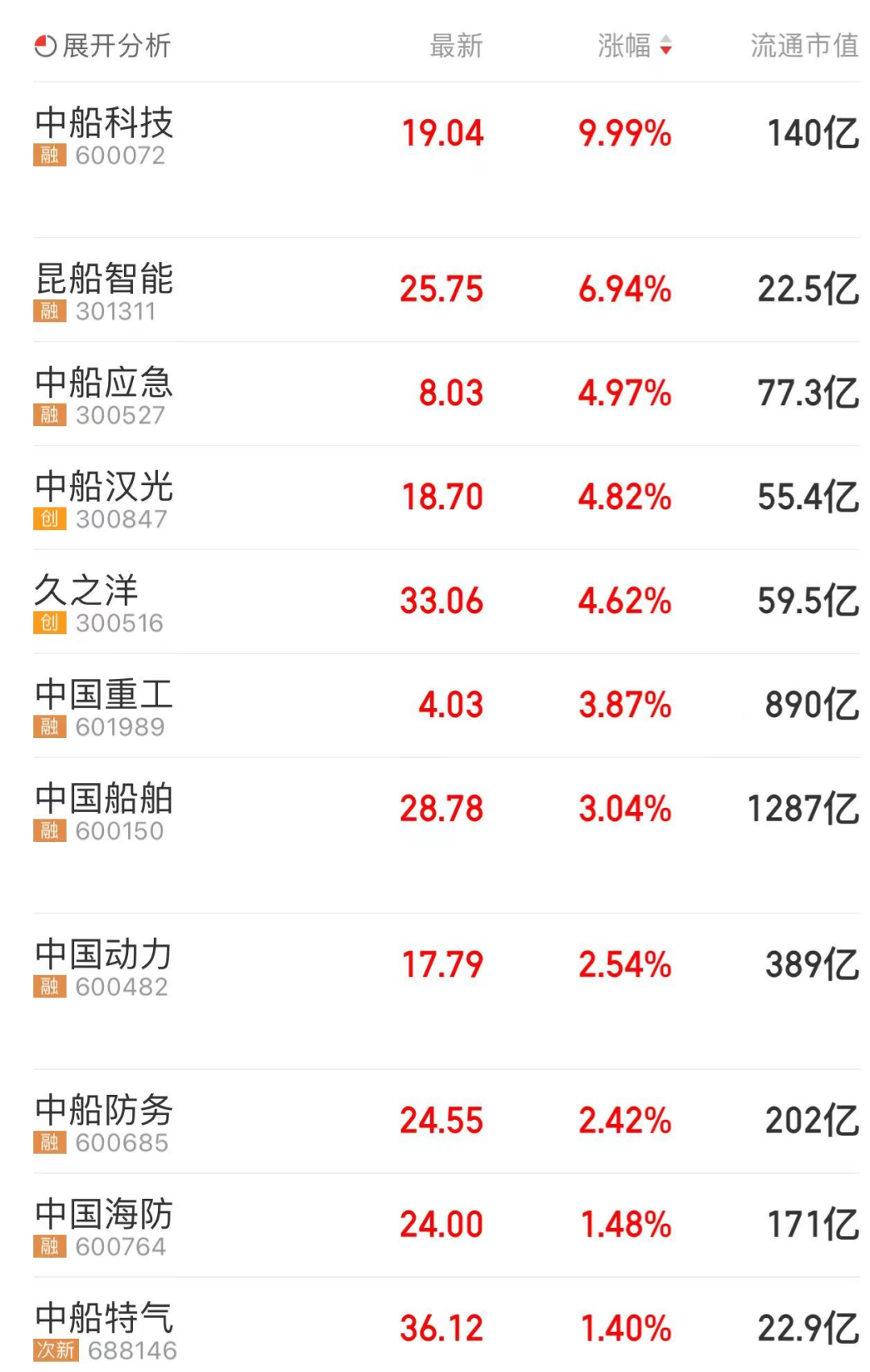Open stock 中船科技 600072
870x1372 pixels.
tap(105, 135)
